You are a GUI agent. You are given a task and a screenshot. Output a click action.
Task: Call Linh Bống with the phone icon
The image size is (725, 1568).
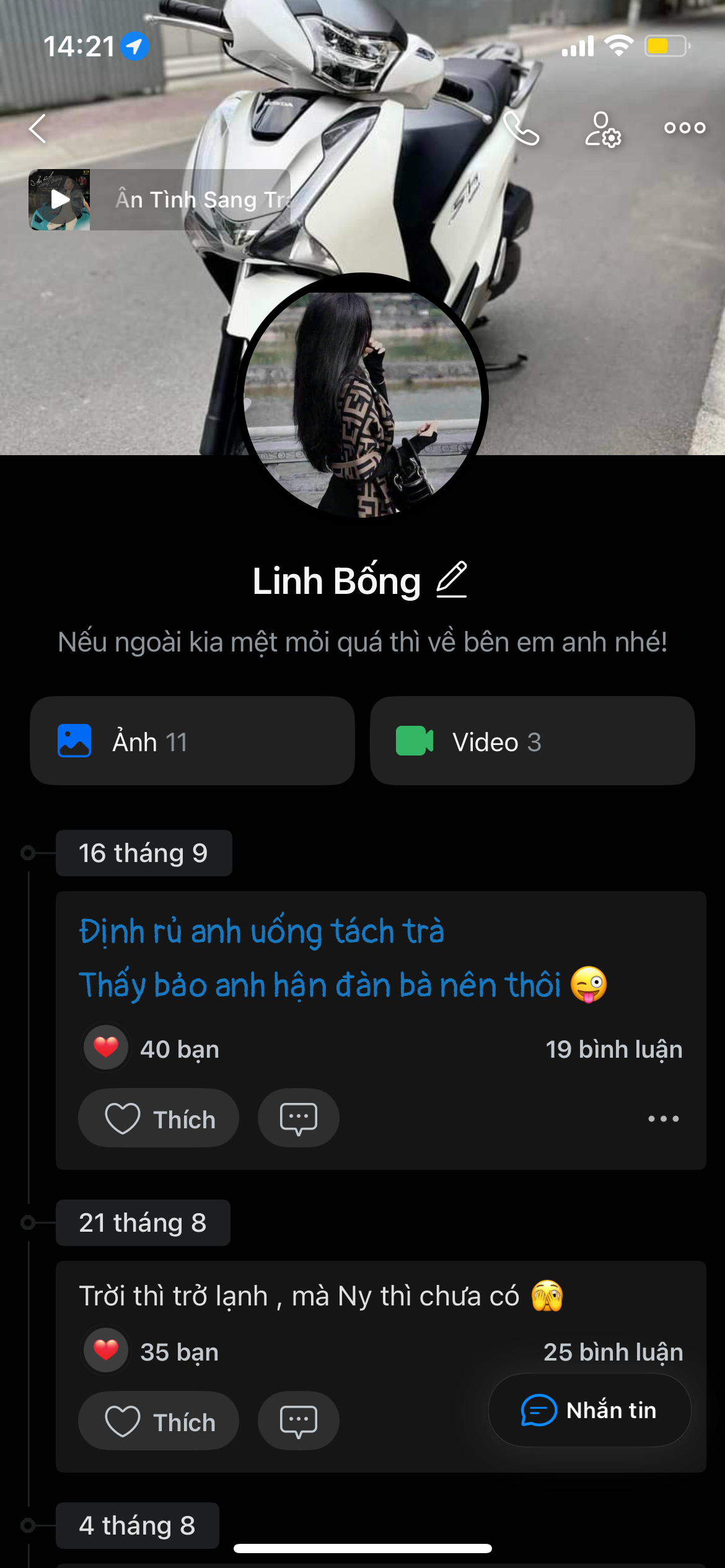pyautogui.click(x=521, y=129)
